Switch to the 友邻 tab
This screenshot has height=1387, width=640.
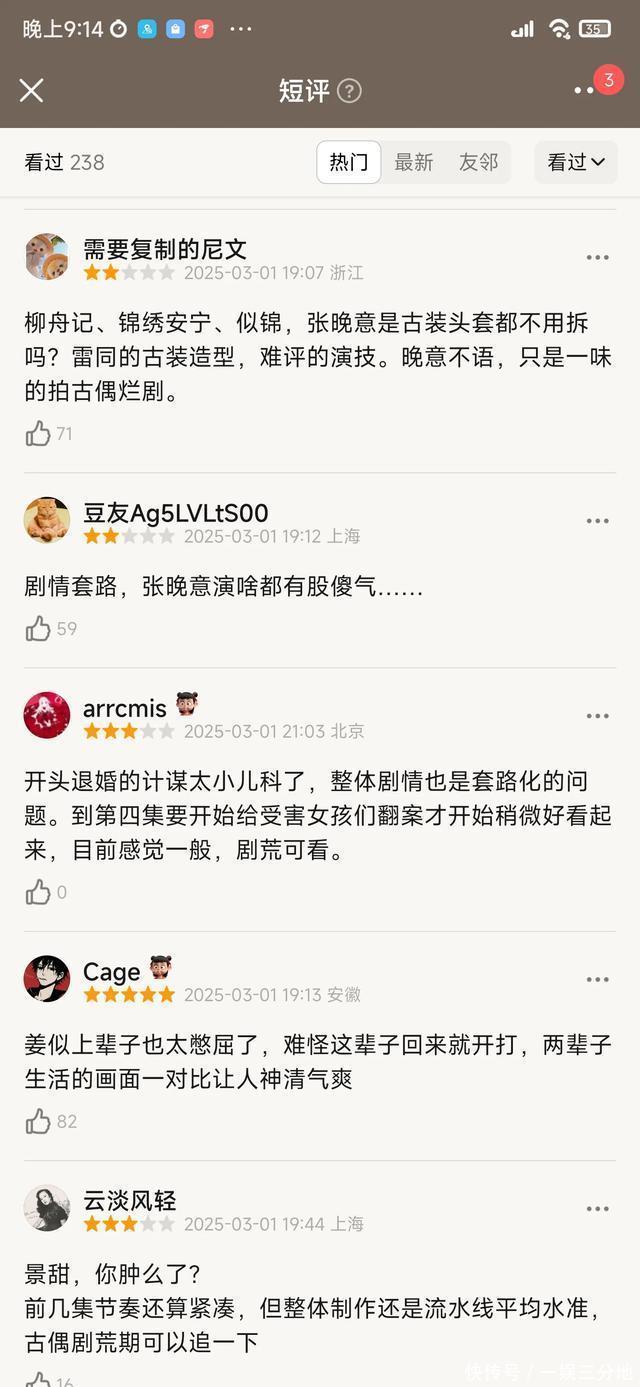(x=478, y=162)
